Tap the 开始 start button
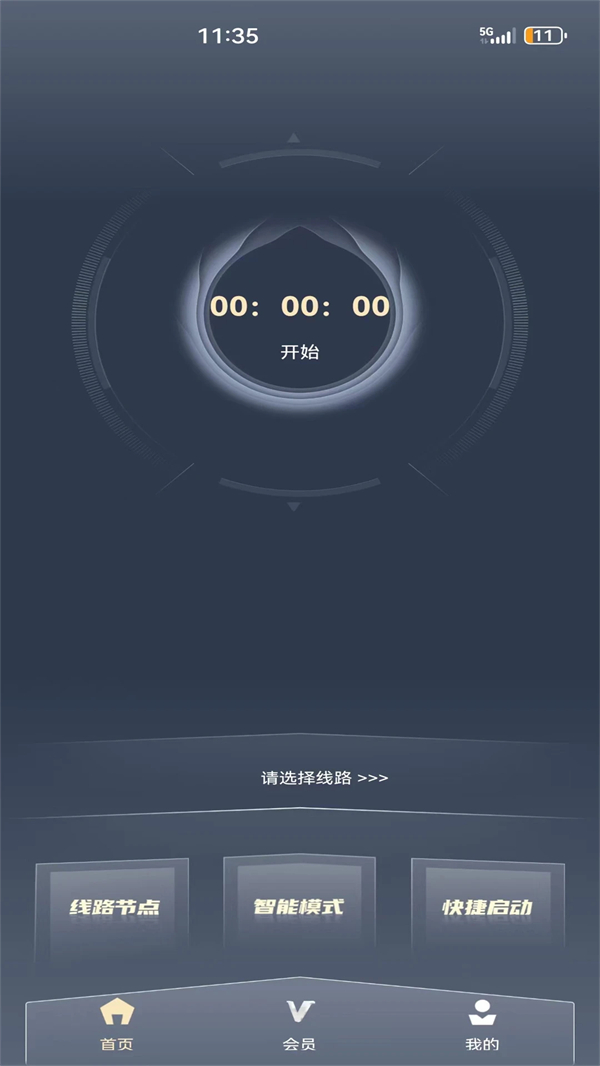600x1066 pixels. 300,351
